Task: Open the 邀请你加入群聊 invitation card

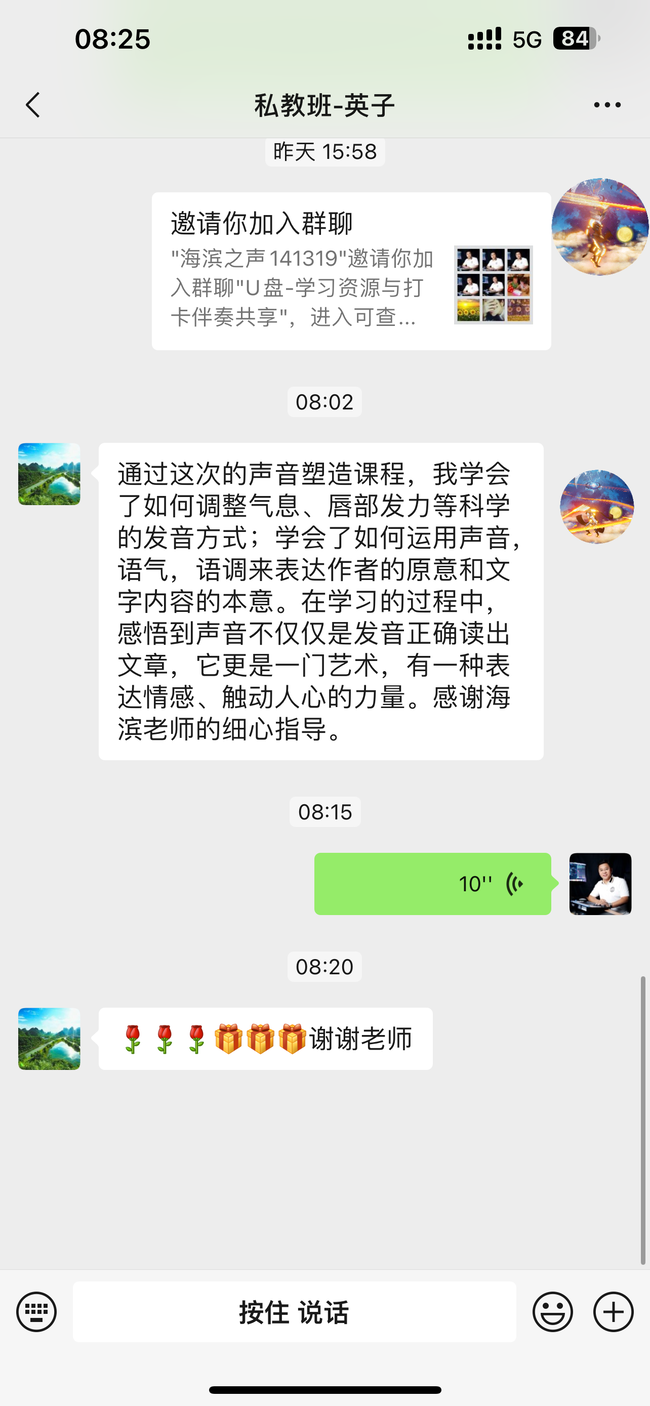Action: coord(351,271)
